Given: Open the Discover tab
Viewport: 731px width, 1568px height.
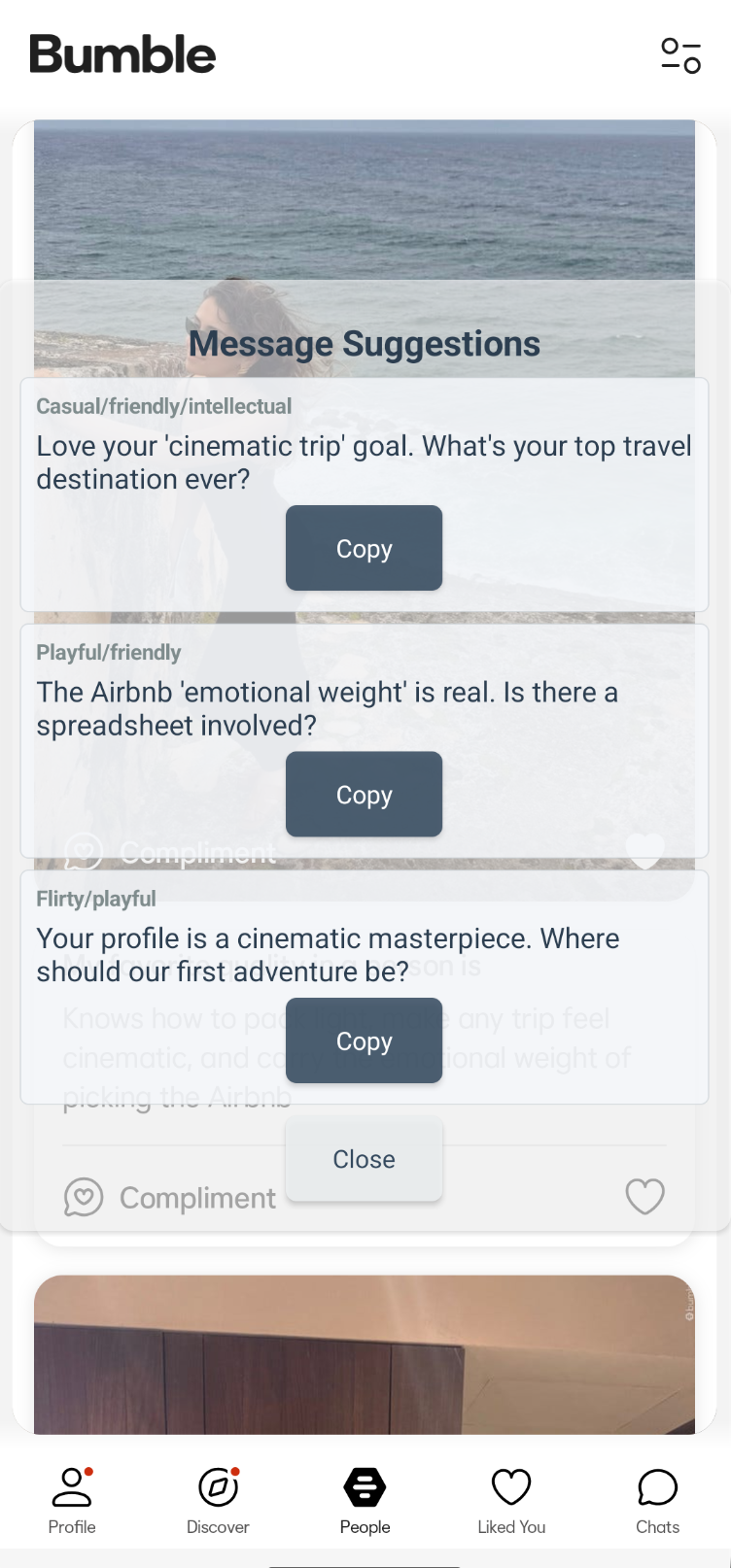Looking at the screenshot, I should 218,1500.
